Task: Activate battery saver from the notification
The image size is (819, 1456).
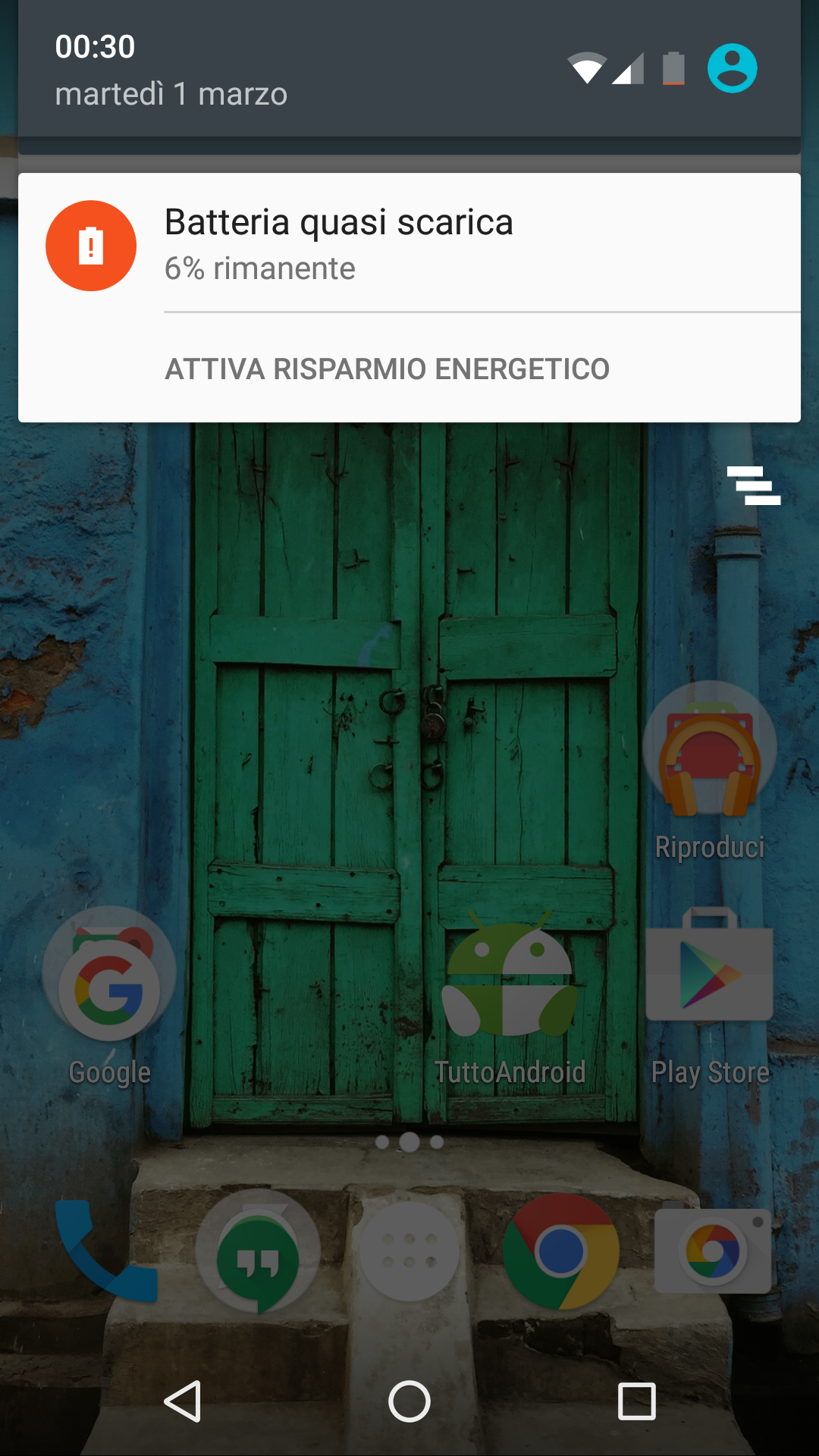Action: point(387,369)
